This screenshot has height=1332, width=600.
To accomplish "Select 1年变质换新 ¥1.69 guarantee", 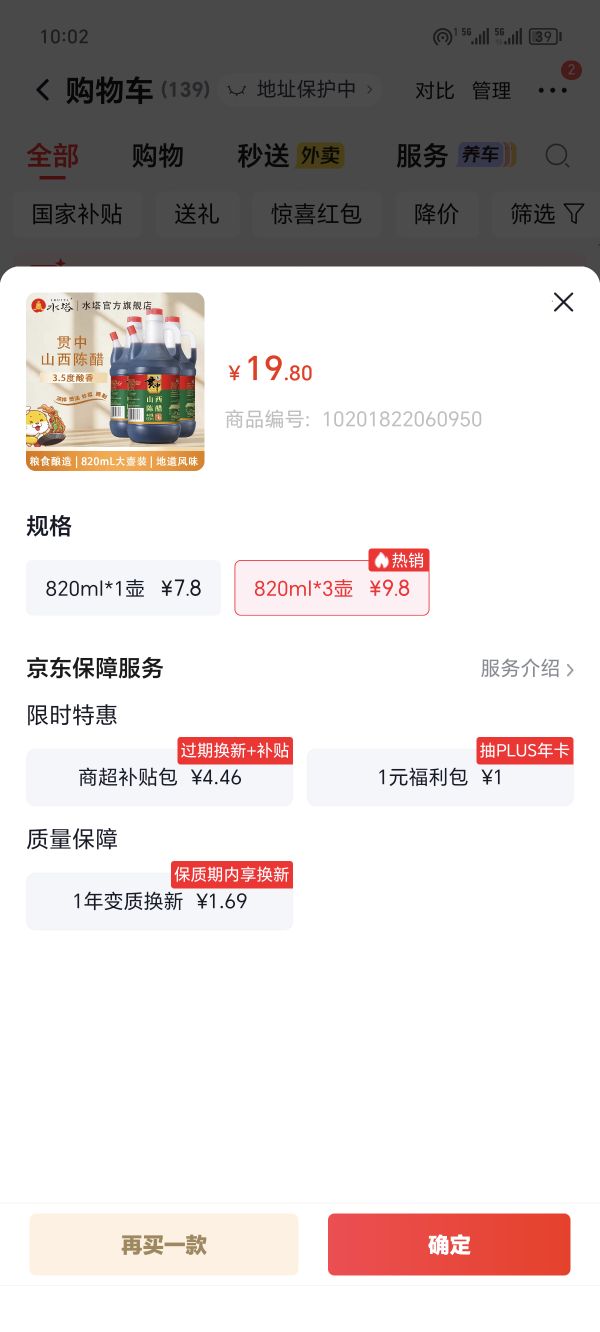I will 160,901.
